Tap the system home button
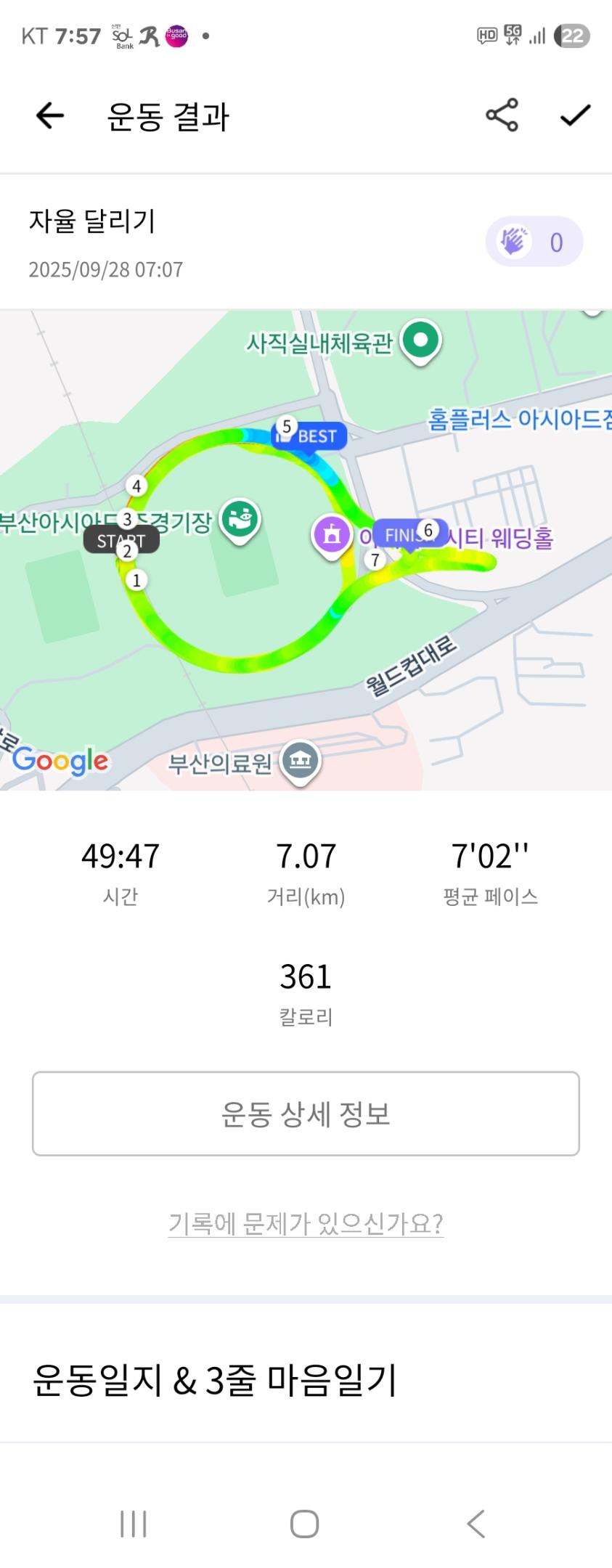The height and width of the screenshot is (1568, 612). point(305,1524)
